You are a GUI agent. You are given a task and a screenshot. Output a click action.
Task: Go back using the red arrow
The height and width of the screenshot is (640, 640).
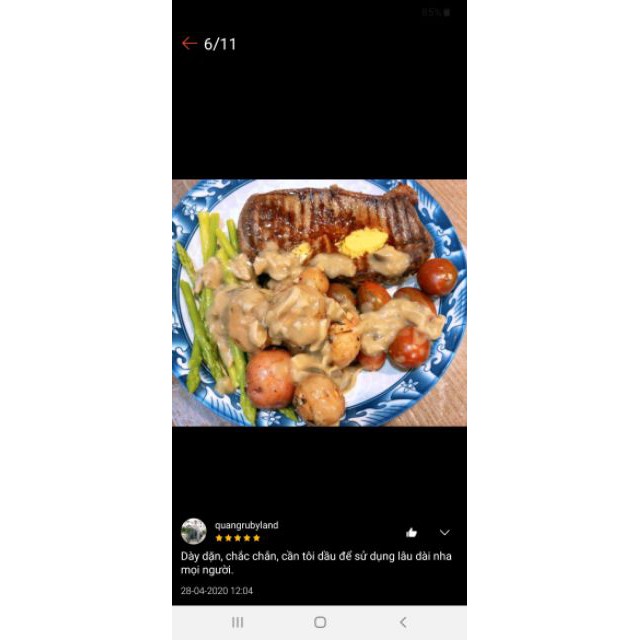tap(189, 43)
